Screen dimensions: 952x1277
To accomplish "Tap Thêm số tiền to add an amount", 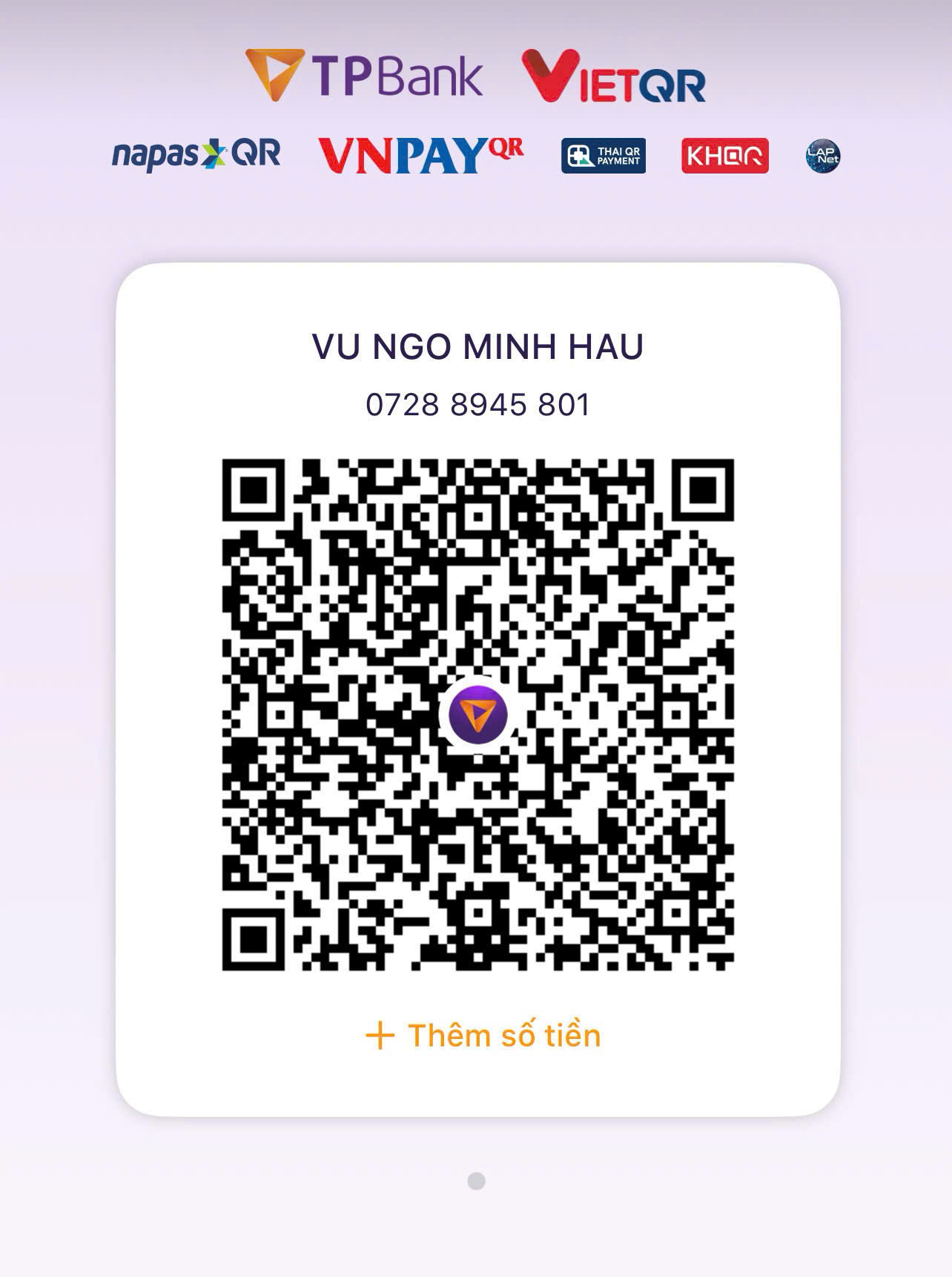I will [x=483, y=1035].
